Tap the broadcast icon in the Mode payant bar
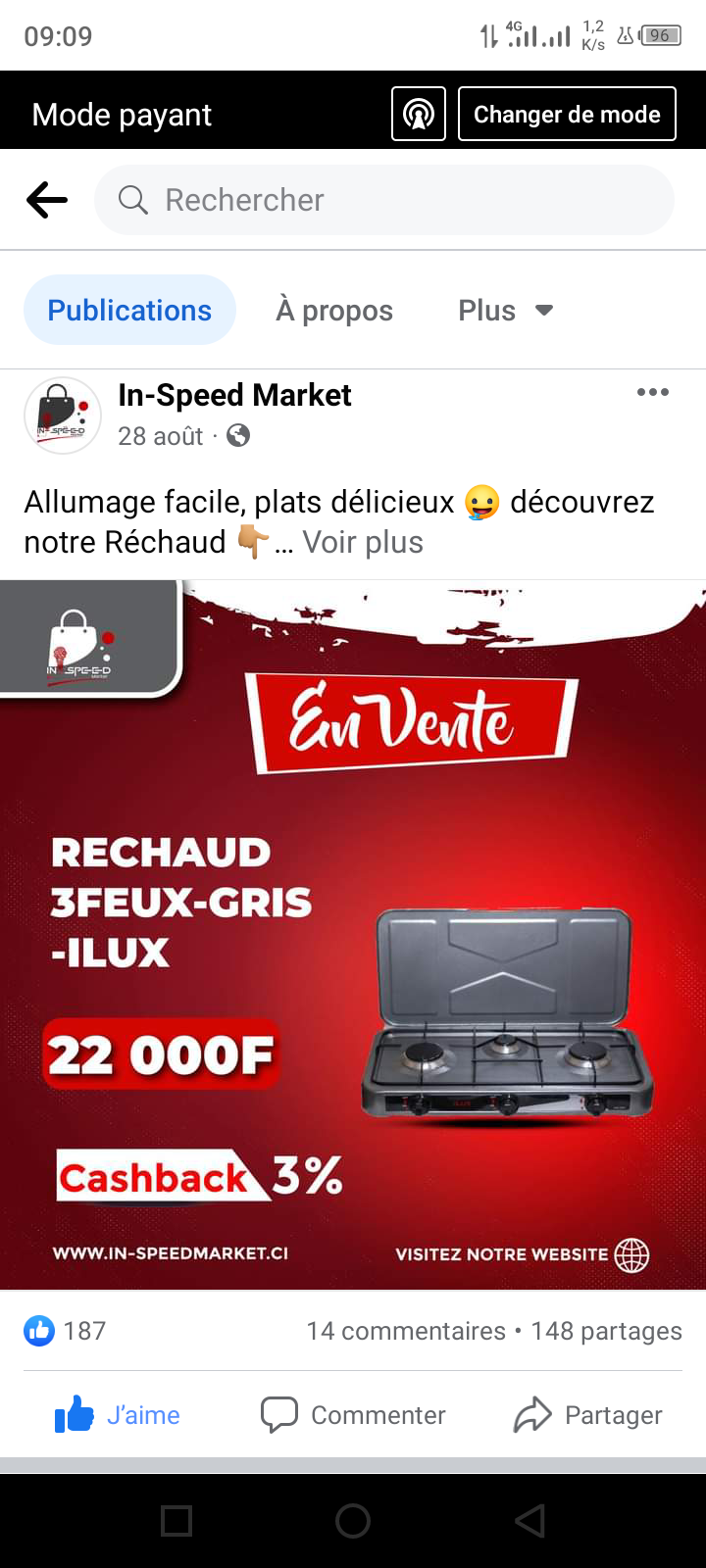This screenshot has height=1568, width=706. 419,115
